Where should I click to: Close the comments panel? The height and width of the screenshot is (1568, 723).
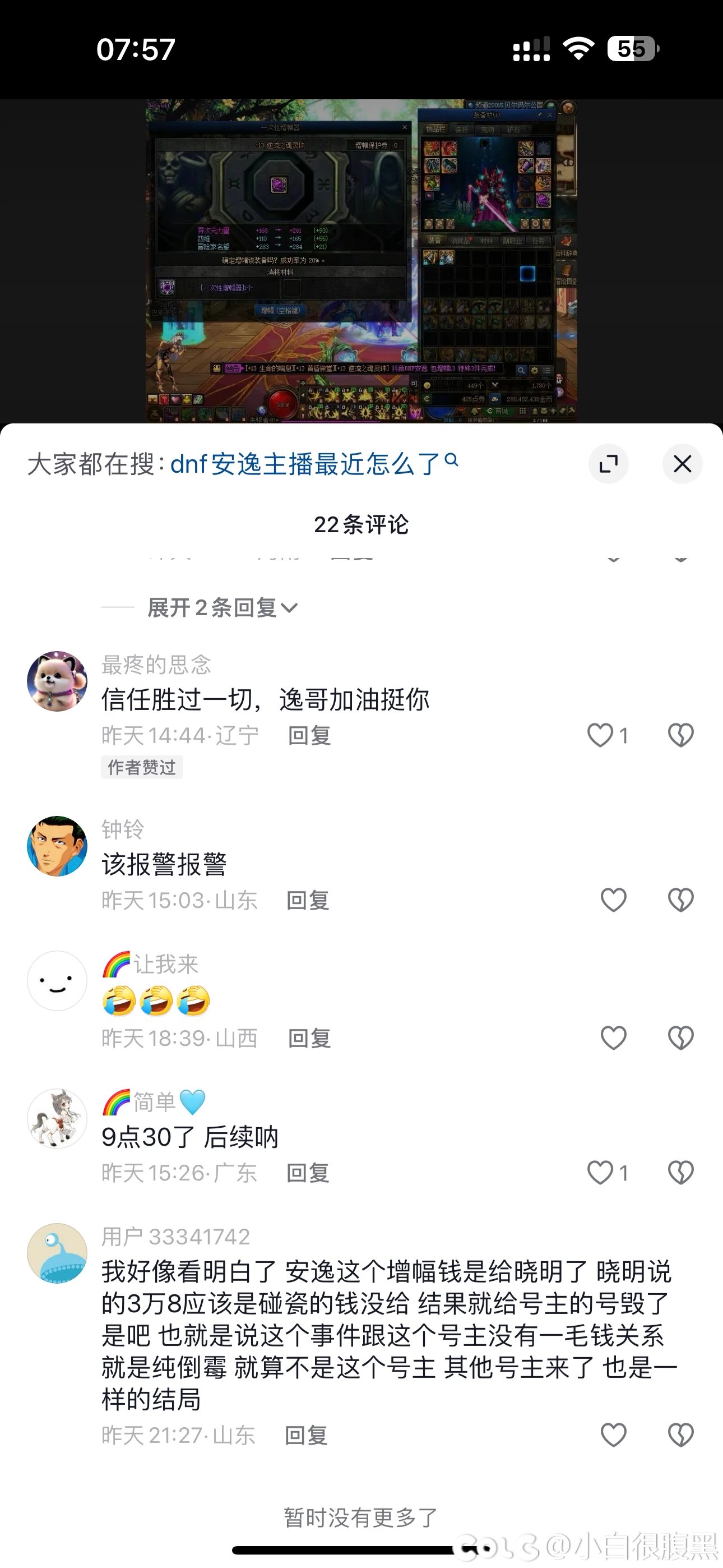click(x=682, y=464)
